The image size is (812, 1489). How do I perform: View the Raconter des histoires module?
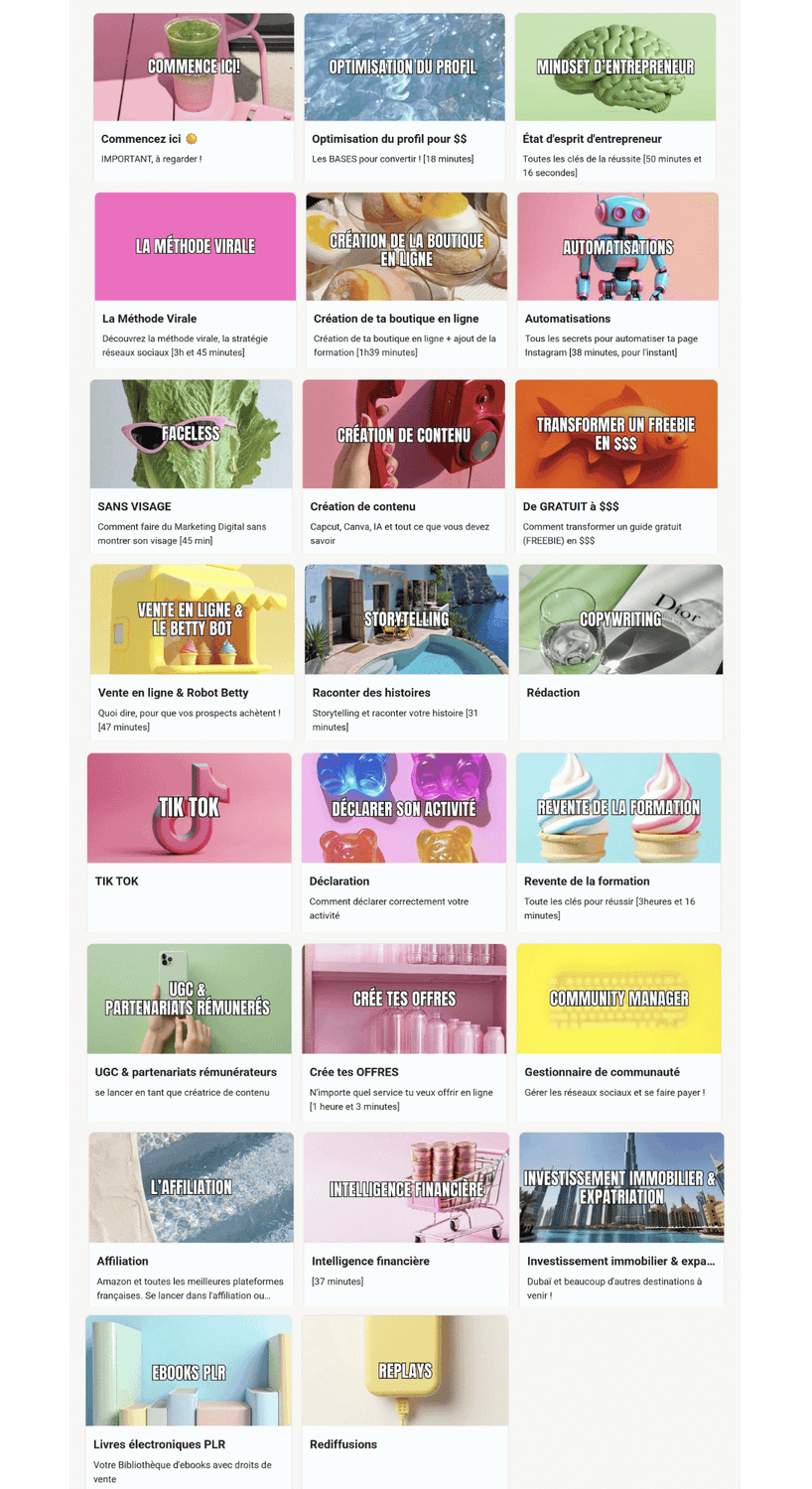(406, 619)
